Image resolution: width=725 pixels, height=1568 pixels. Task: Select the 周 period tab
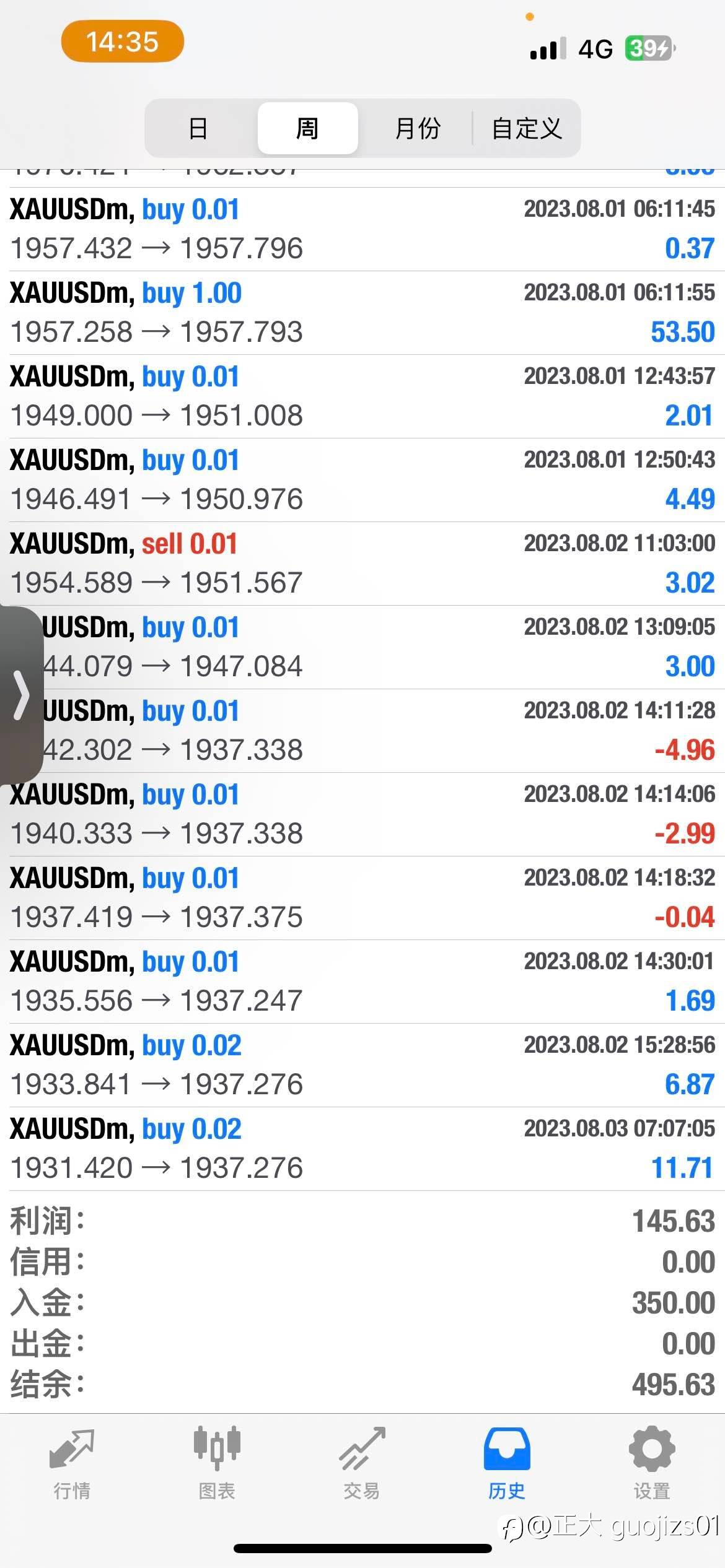[307, 128]
